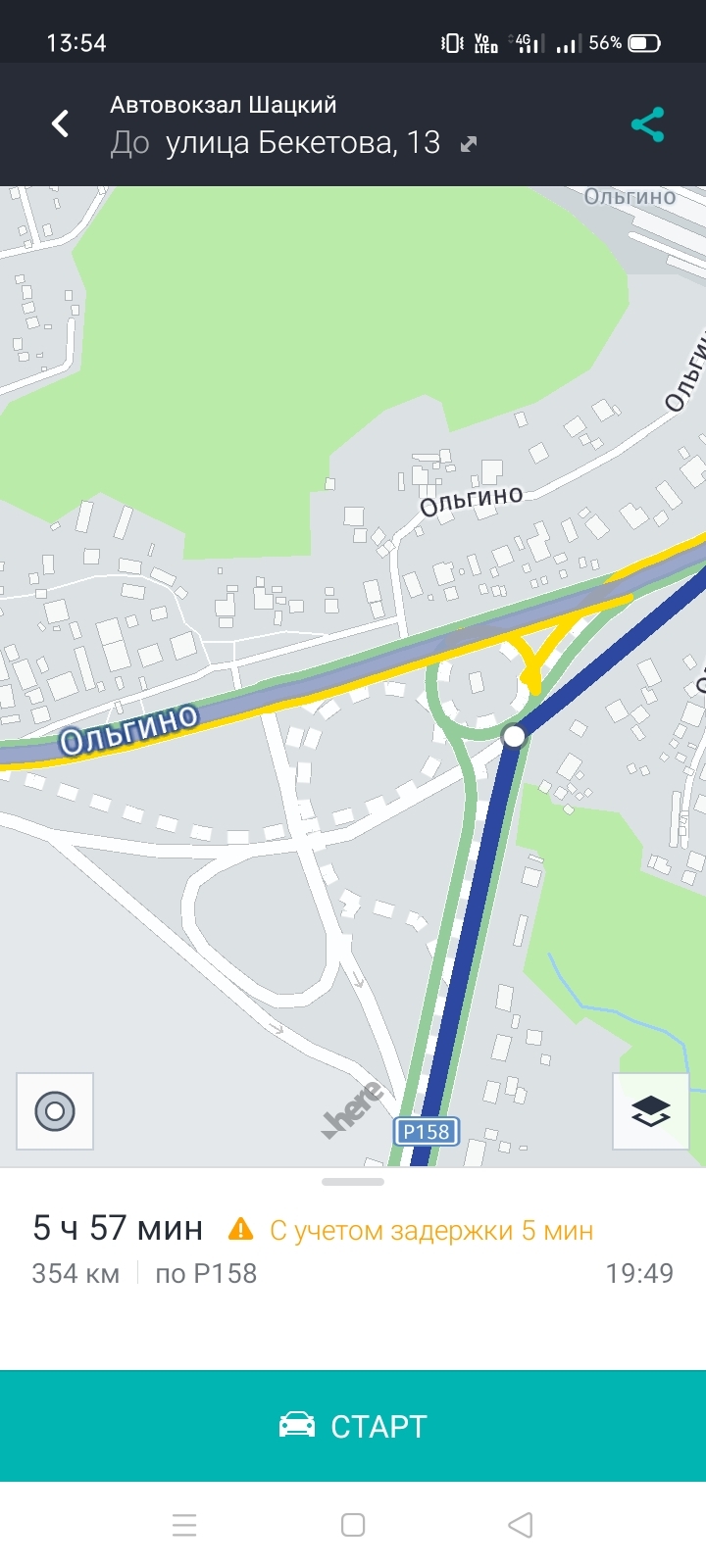Screen dimensions: 706x1568
Task: Tap the system home button
Action: [353, 1525]
